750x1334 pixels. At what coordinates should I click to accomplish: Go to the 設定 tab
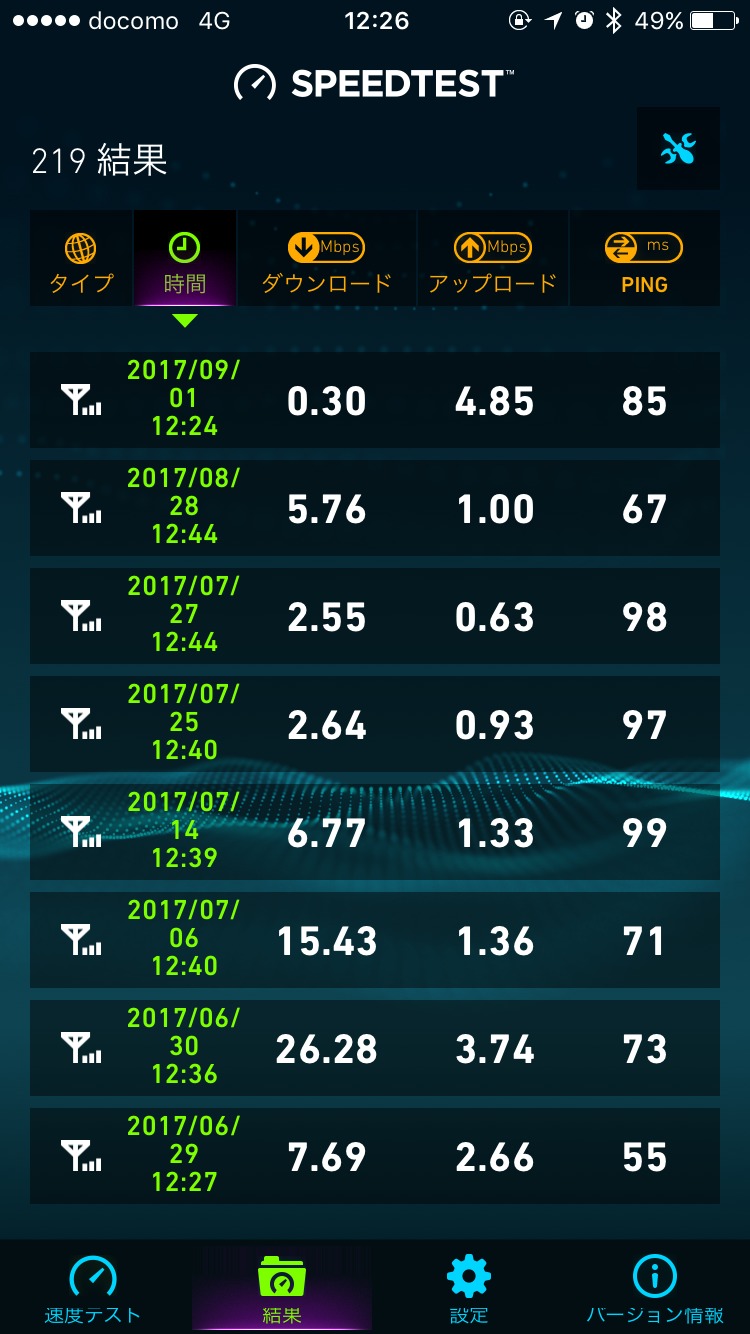click(469, 1289)
